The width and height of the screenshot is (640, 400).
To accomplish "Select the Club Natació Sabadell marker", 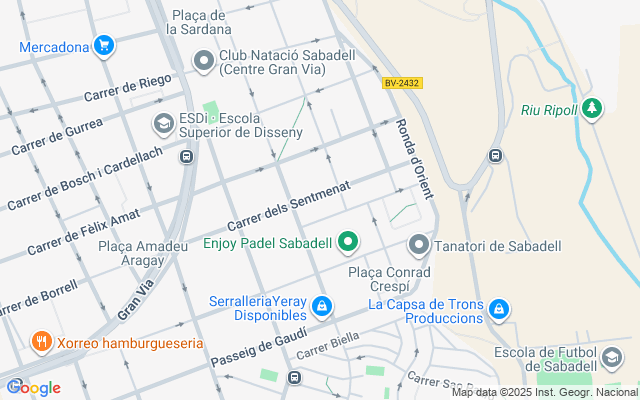I will click(204, 62).
